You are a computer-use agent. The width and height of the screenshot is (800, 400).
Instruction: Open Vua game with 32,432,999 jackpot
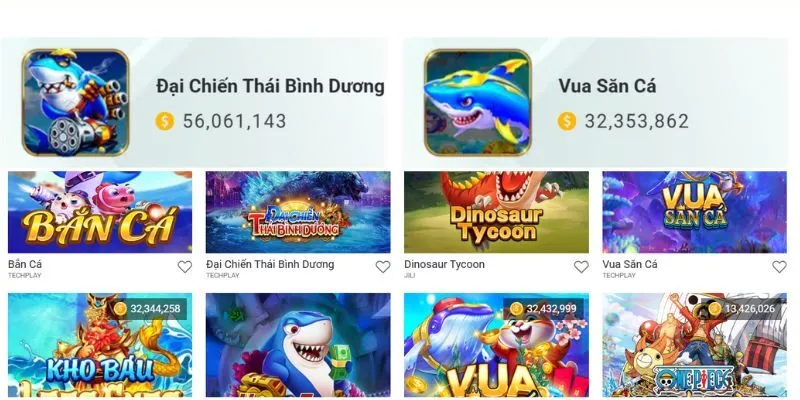(x=497, y=346)
